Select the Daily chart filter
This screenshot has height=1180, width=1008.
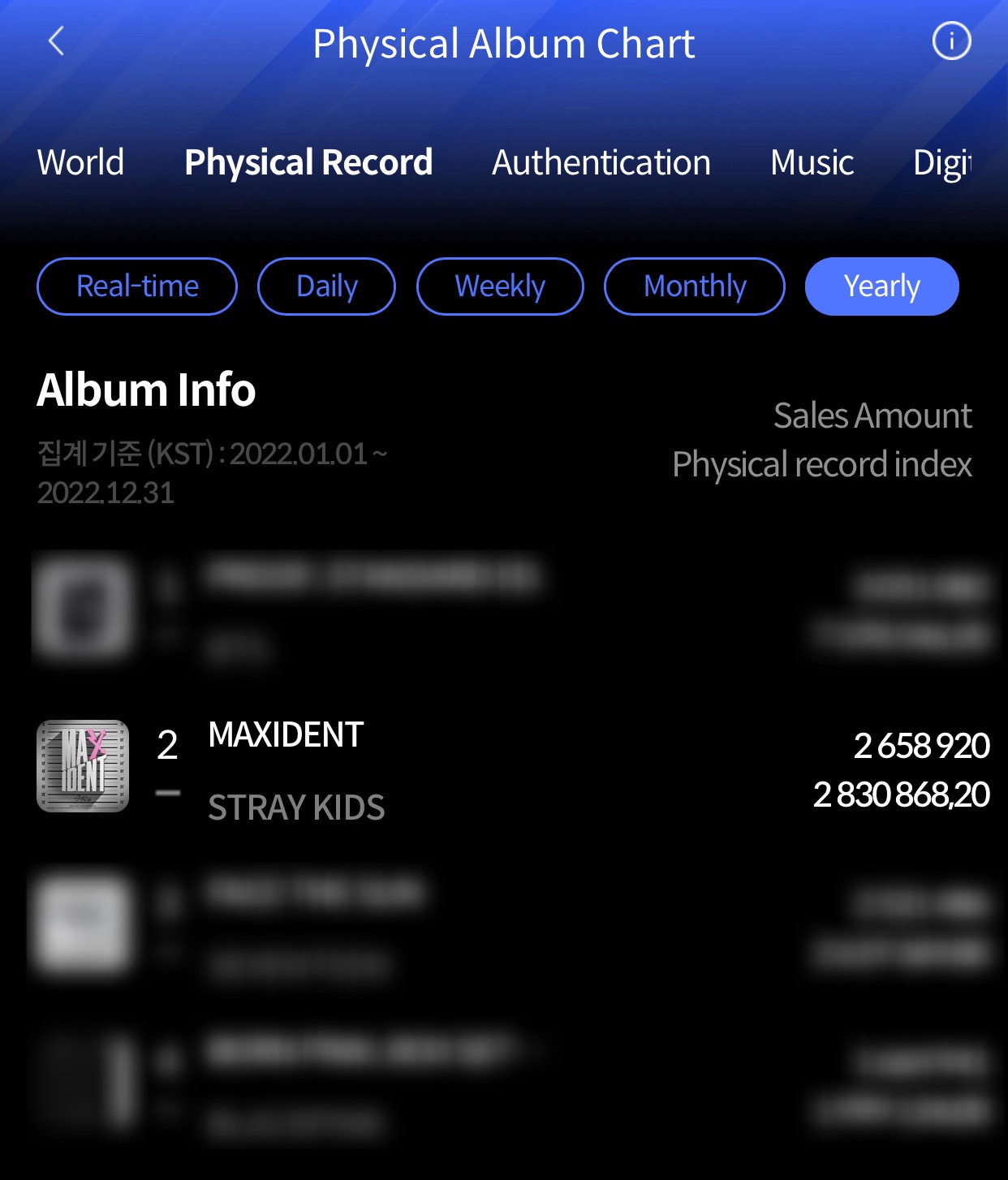[326, 286]
